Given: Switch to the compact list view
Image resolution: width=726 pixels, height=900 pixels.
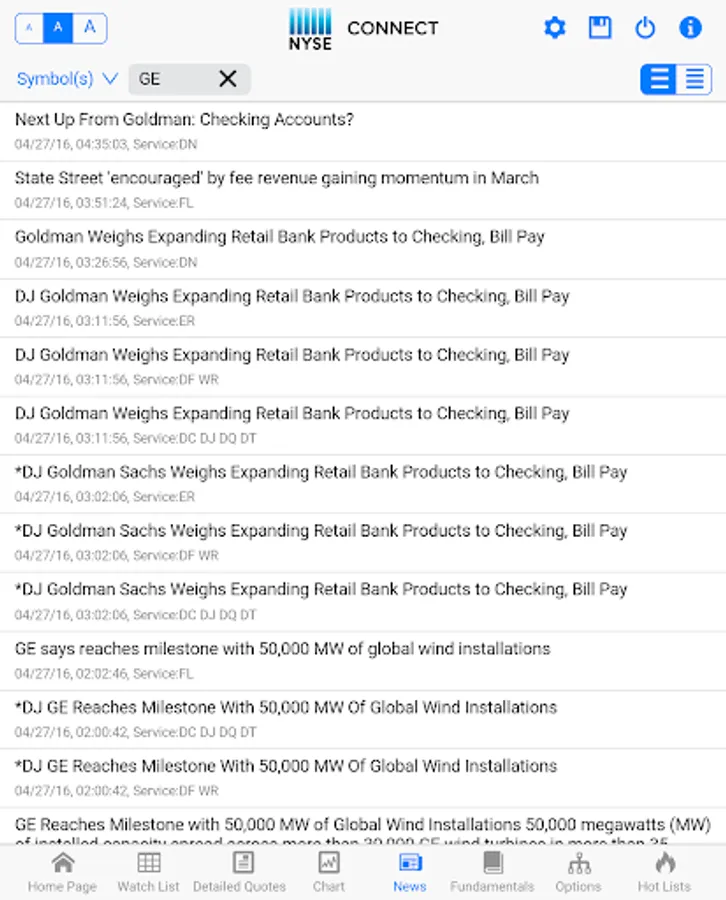Looking at the screenshot, I should [x=694, y=79].
